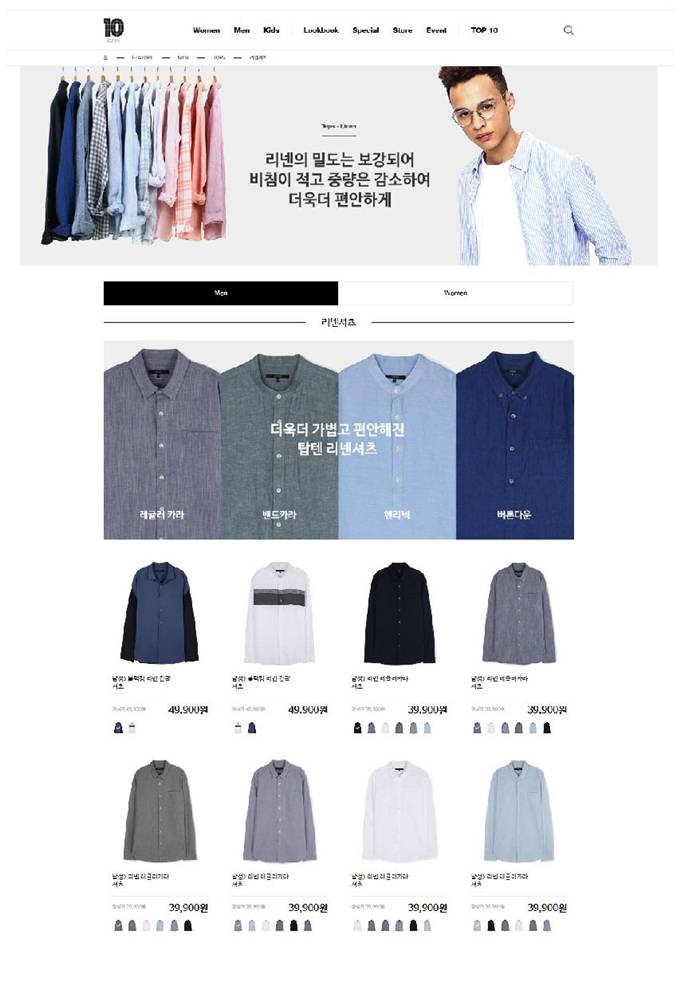
Task: Switch to the Women tab below the banner
Action: (x=455, y=293)
